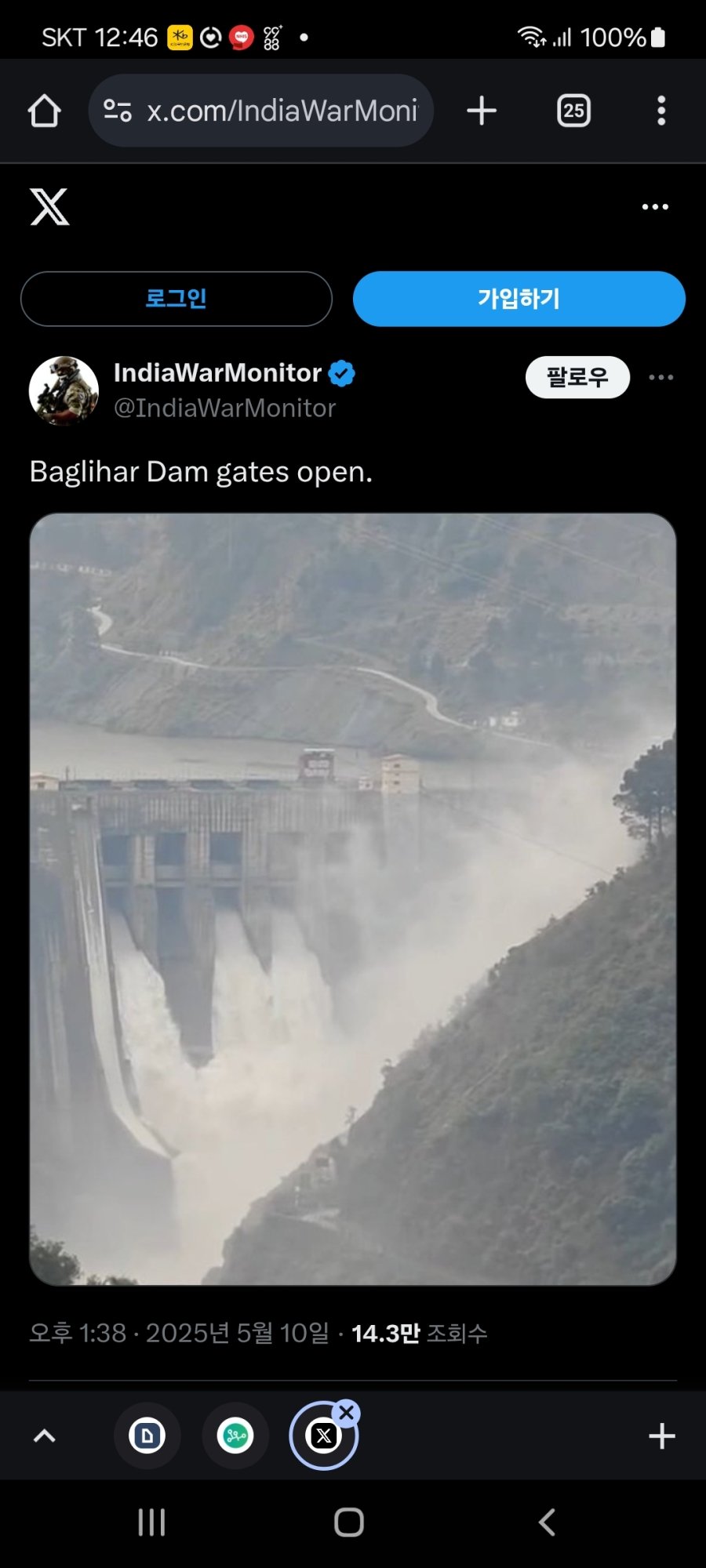Screen dimensions: 706x1568
Task: Open IndiaWarMonitor's profile picture
Action: [64, 390]
